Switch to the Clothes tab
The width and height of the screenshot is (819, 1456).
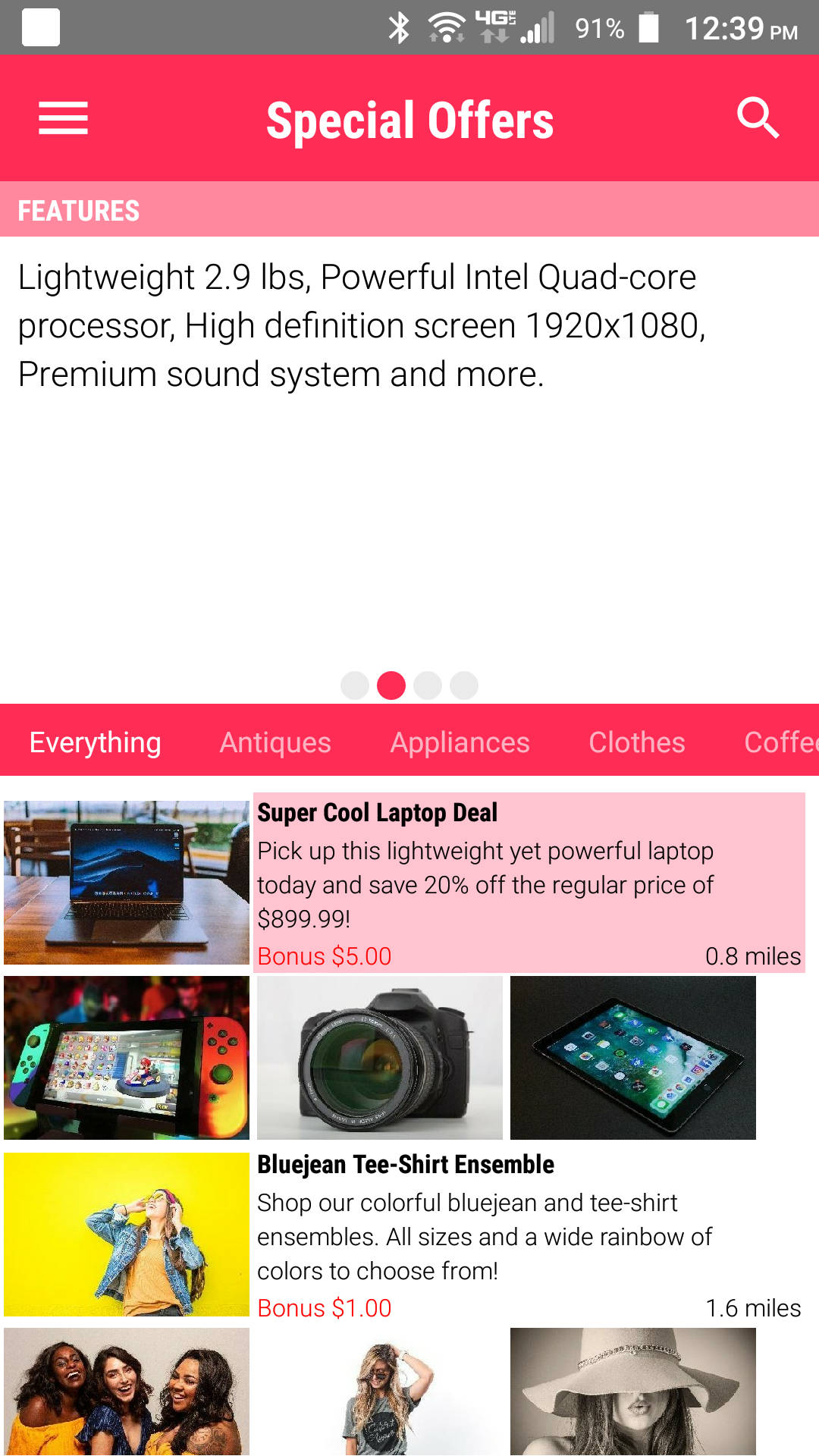637,742
